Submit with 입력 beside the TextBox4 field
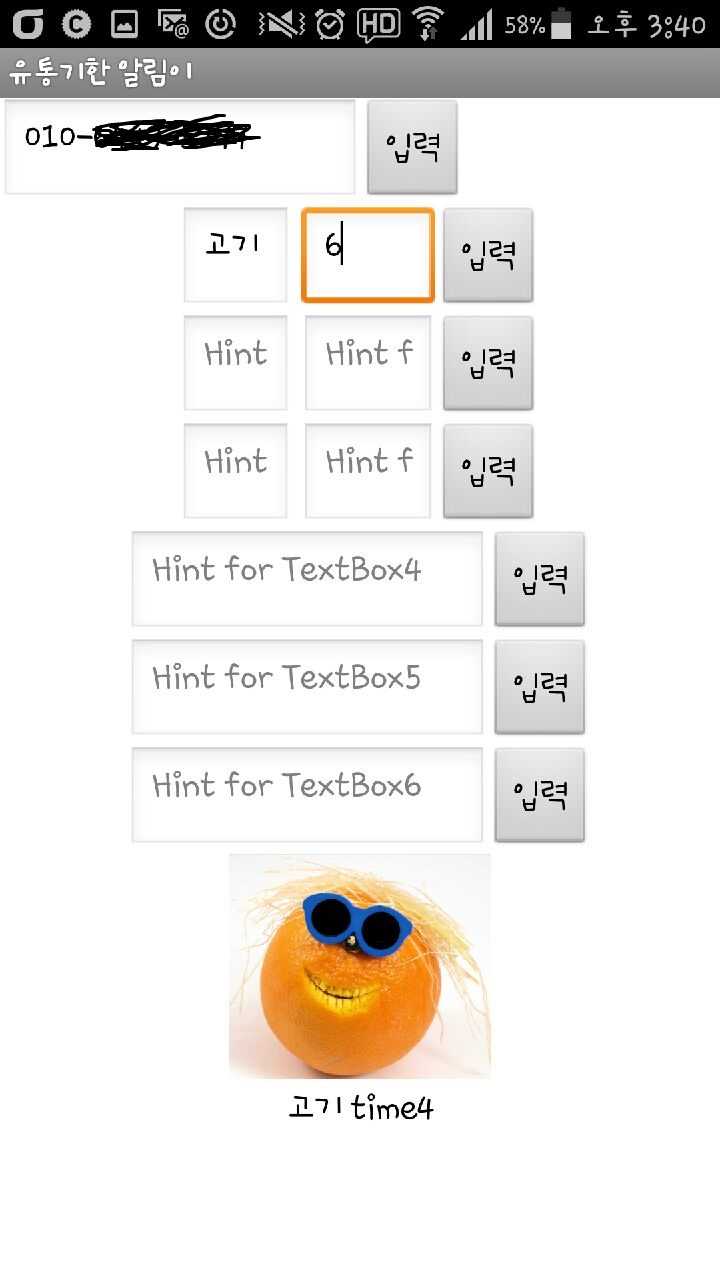The height and width of the screenshot is (1280, 720). point(540,578)
